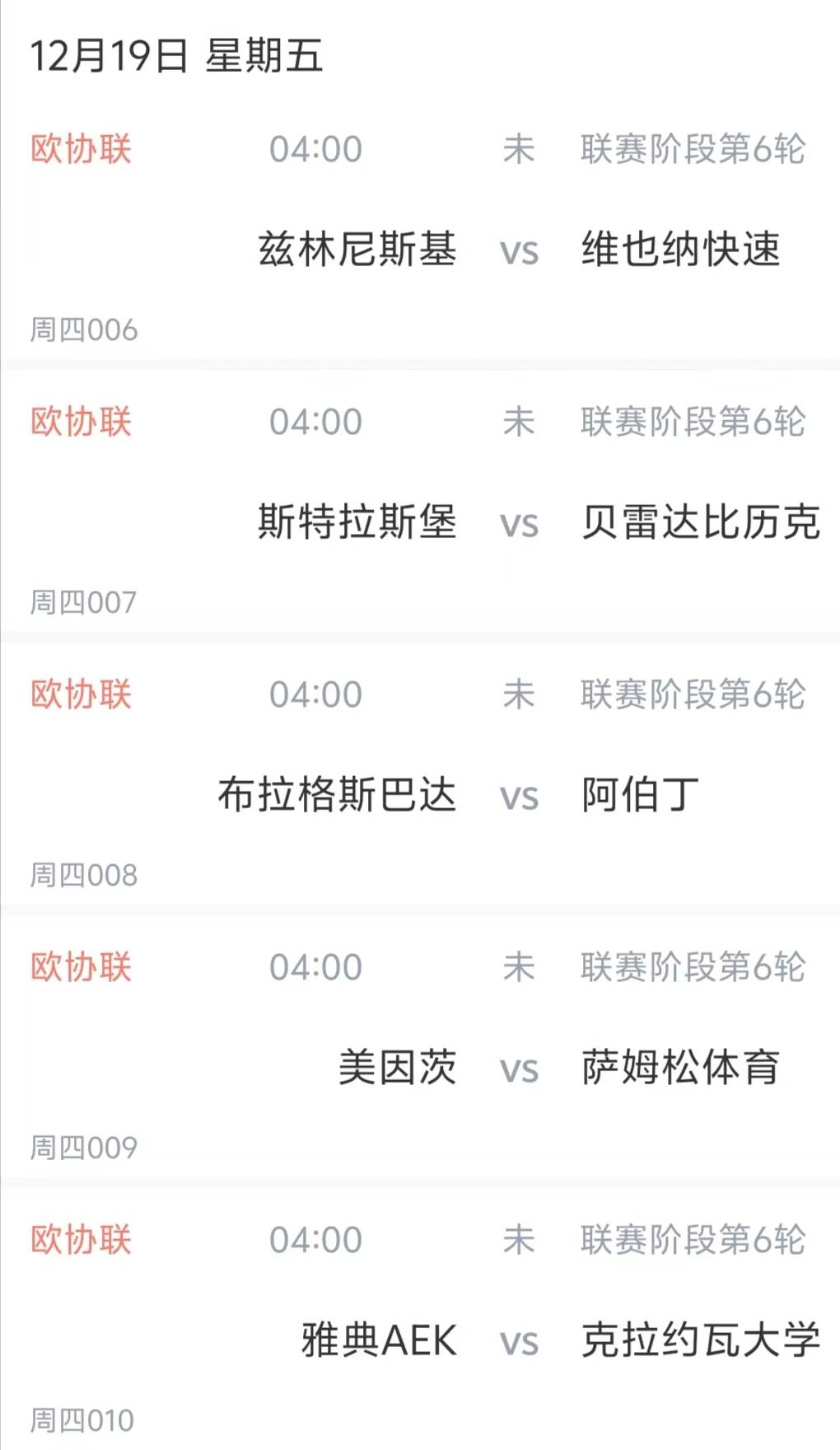View the 布拉格斯巴达 vs 阿伯丁 match details
Viewport: 840px width, 1450px height.
click(x=517, y=795)
